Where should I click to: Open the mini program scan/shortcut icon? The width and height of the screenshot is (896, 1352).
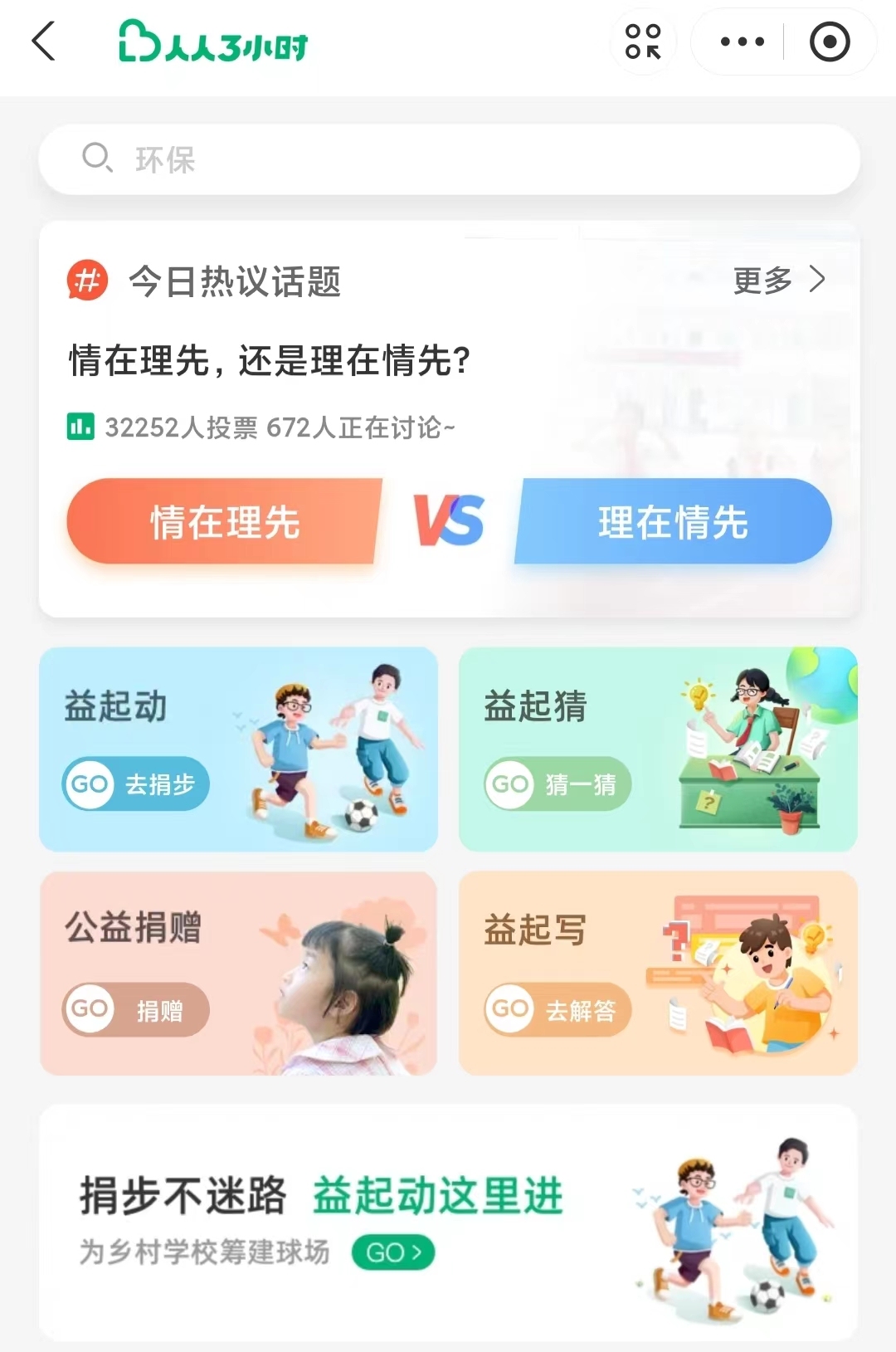643,41
